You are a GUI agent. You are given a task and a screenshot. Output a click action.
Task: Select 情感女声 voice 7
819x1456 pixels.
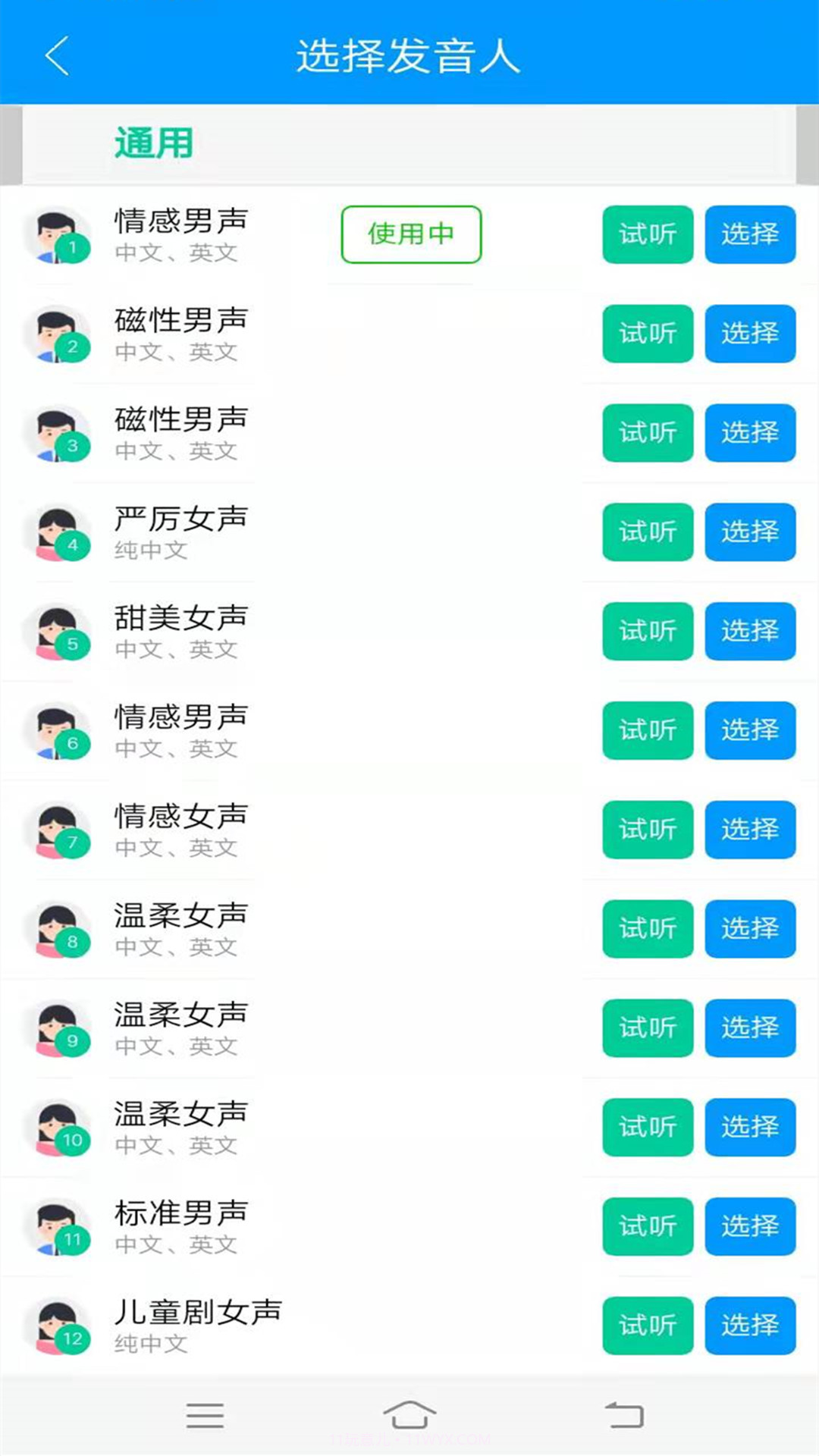[750, 830]
